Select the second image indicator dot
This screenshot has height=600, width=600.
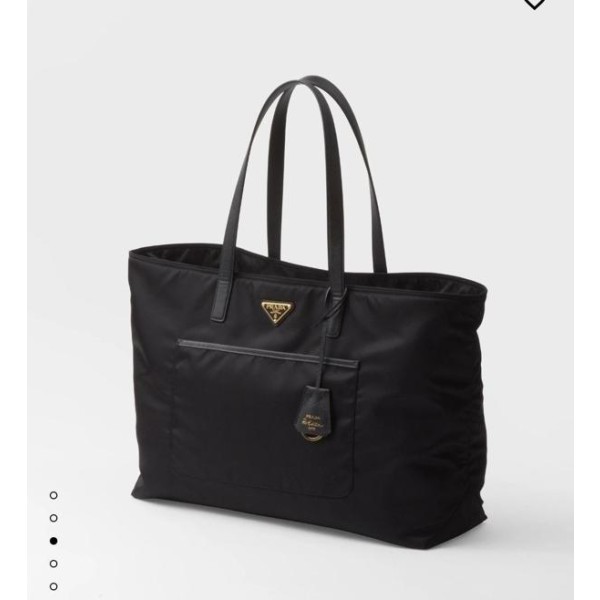pyautogui.click(x=54, y=518)
